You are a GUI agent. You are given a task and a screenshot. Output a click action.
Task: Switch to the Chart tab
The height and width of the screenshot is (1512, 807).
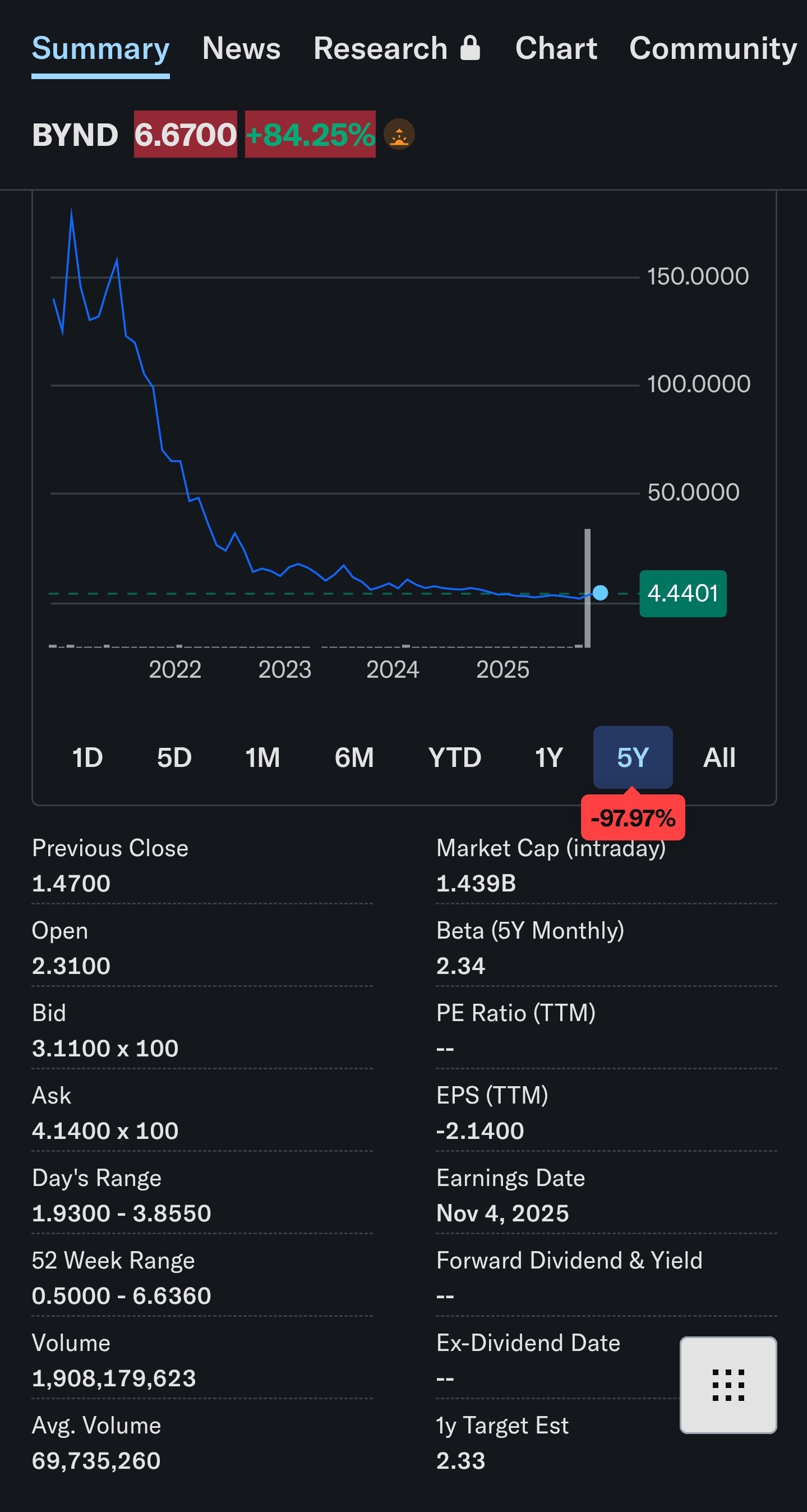(556, 48)
